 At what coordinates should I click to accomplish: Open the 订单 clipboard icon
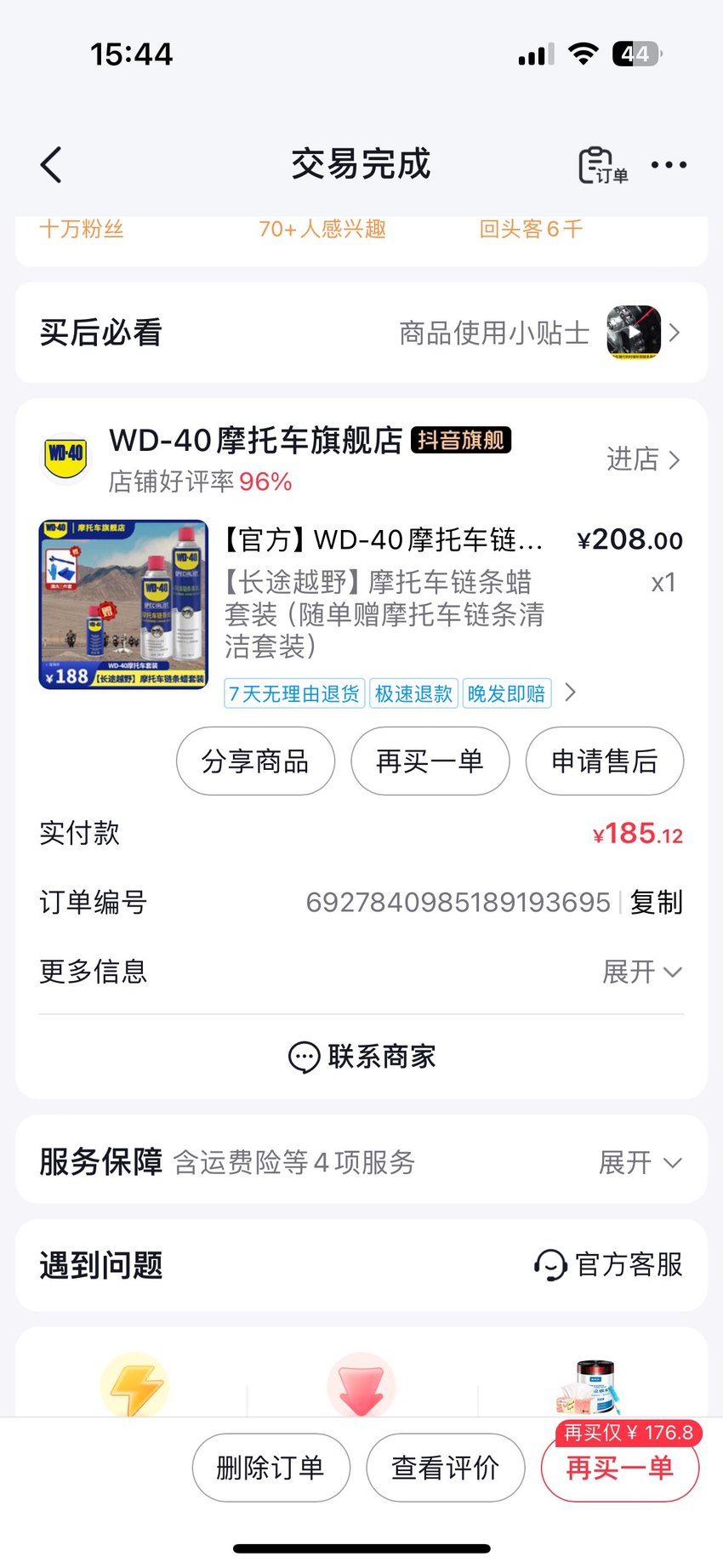[602, 165]
